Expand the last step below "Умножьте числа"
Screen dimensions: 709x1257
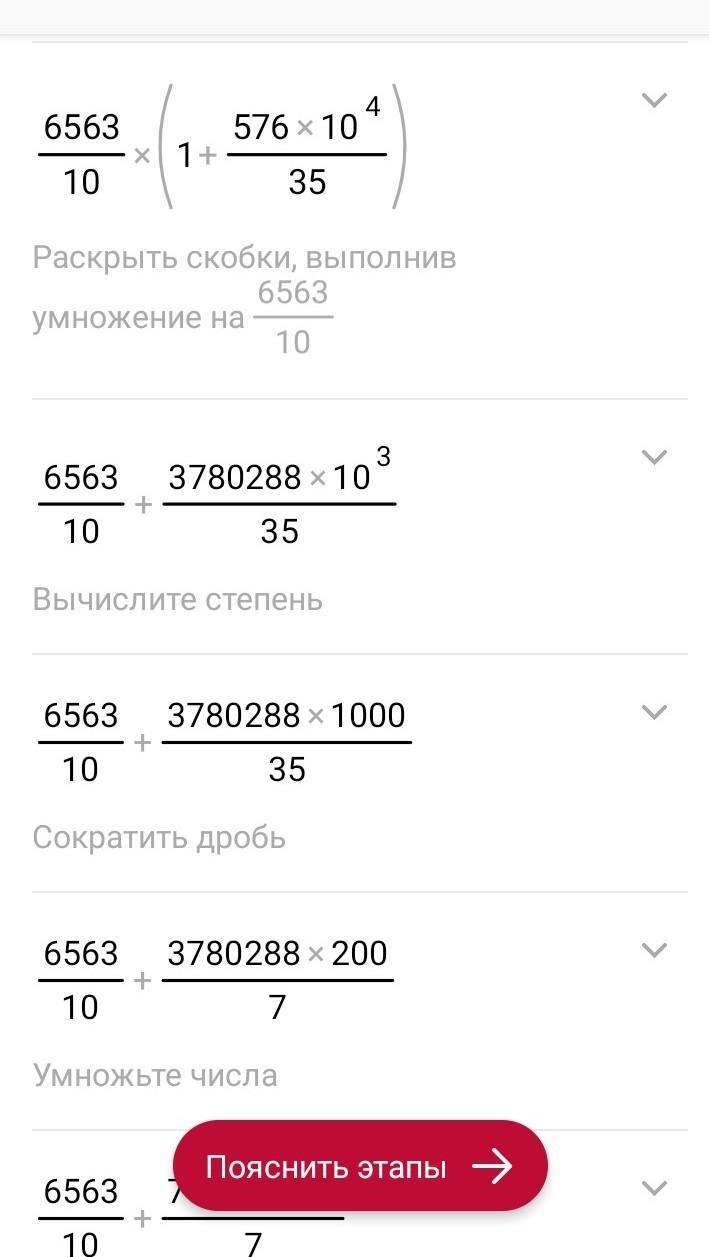(653, 1188)
